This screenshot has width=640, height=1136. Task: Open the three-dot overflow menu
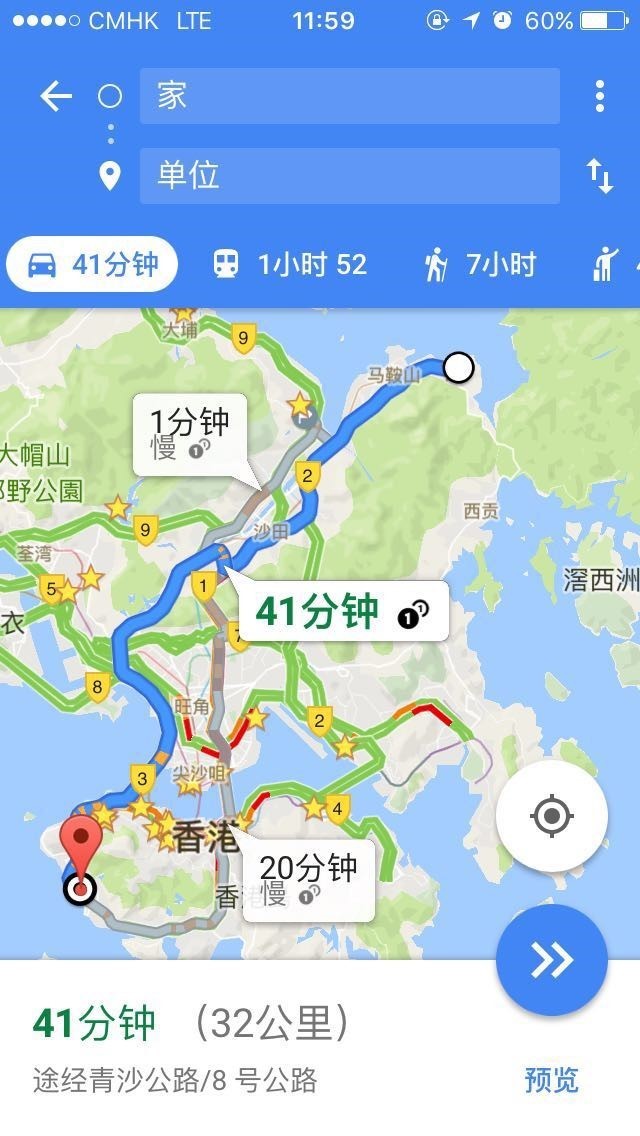click(x=599, y=96)
